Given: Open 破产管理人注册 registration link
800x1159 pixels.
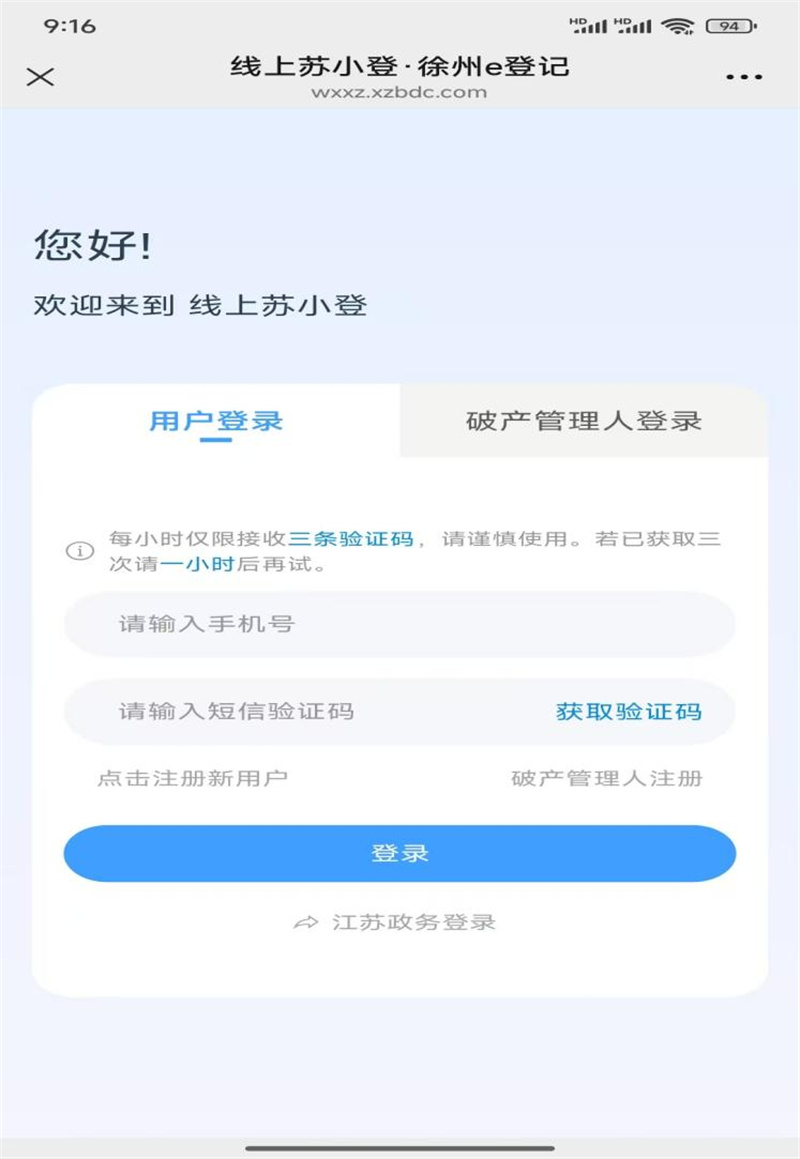Looking at the screenshot, I should click(x=607, y=778).
